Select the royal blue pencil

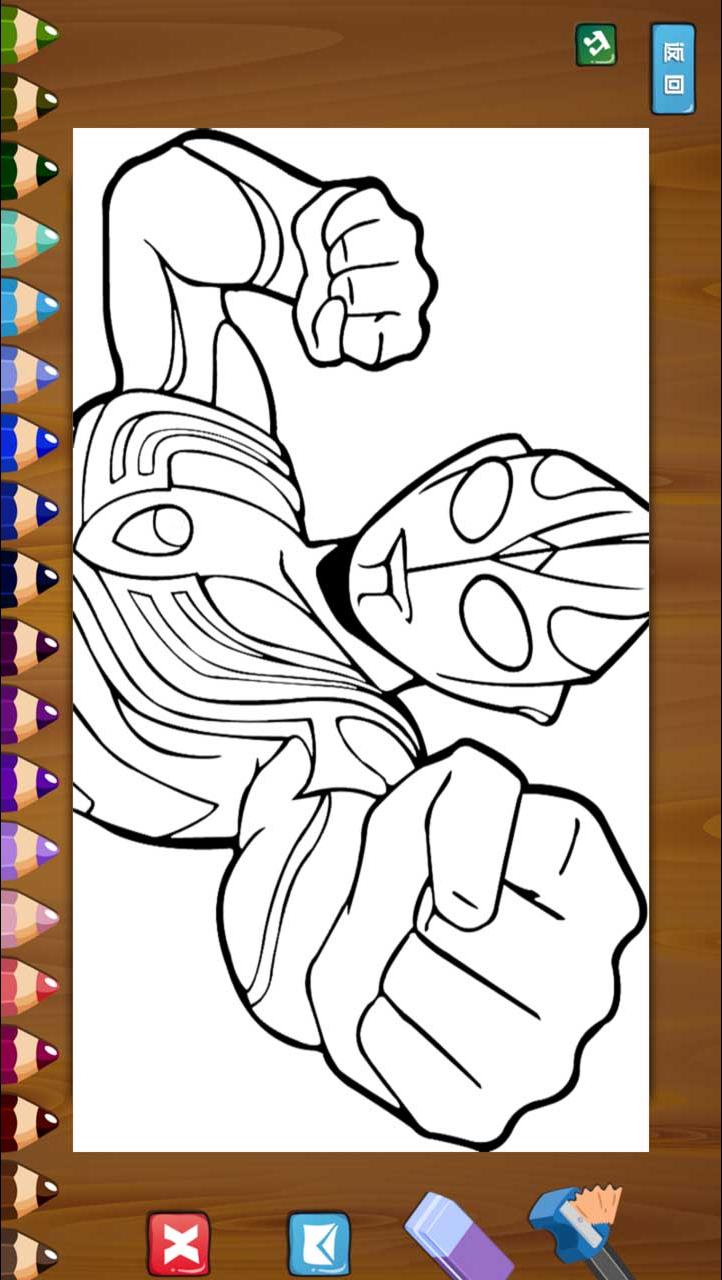coord(28,442)
